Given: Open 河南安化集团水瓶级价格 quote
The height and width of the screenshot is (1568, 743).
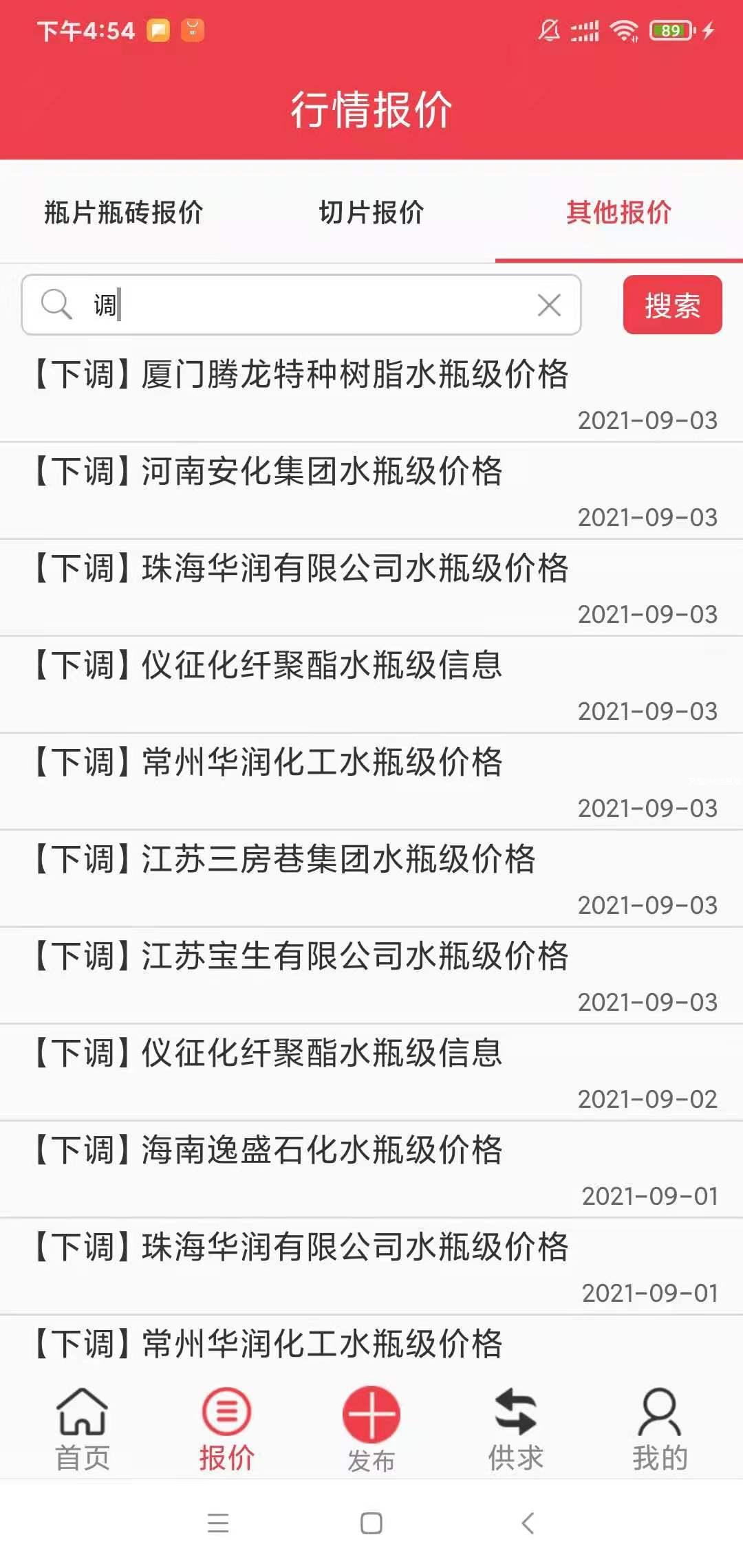Looking at the screenshot, I should [x=268, y=472].
